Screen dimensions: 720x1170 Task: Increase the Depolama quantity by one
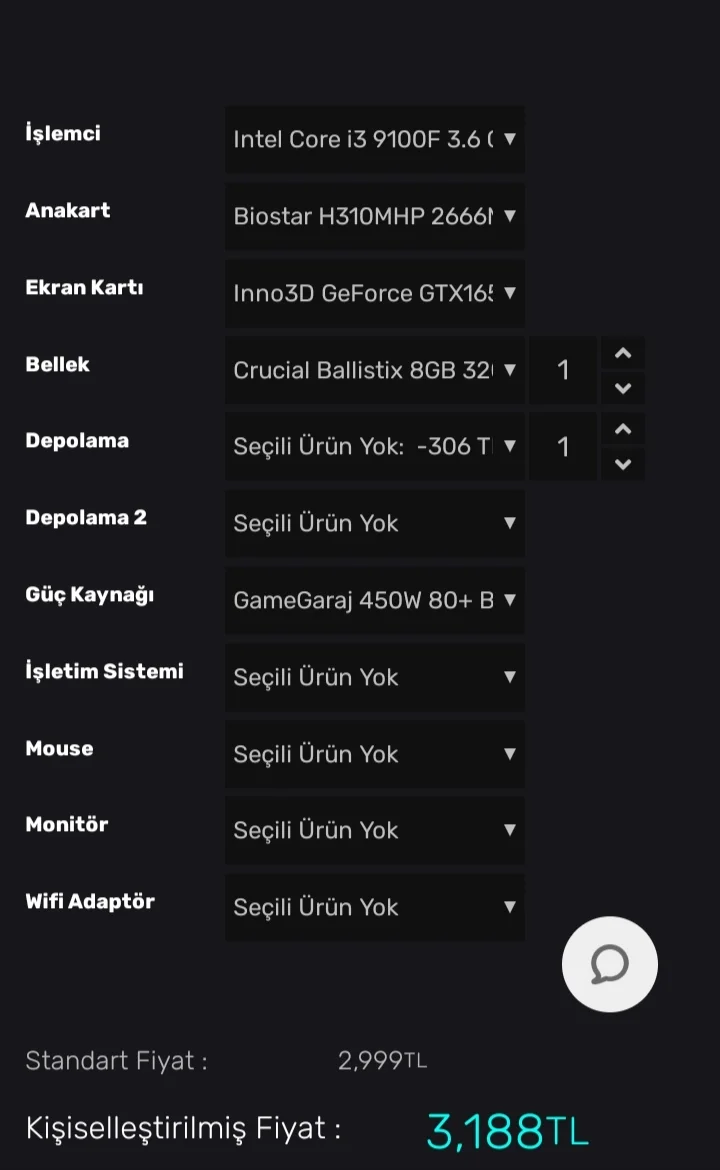pos(623,429)
